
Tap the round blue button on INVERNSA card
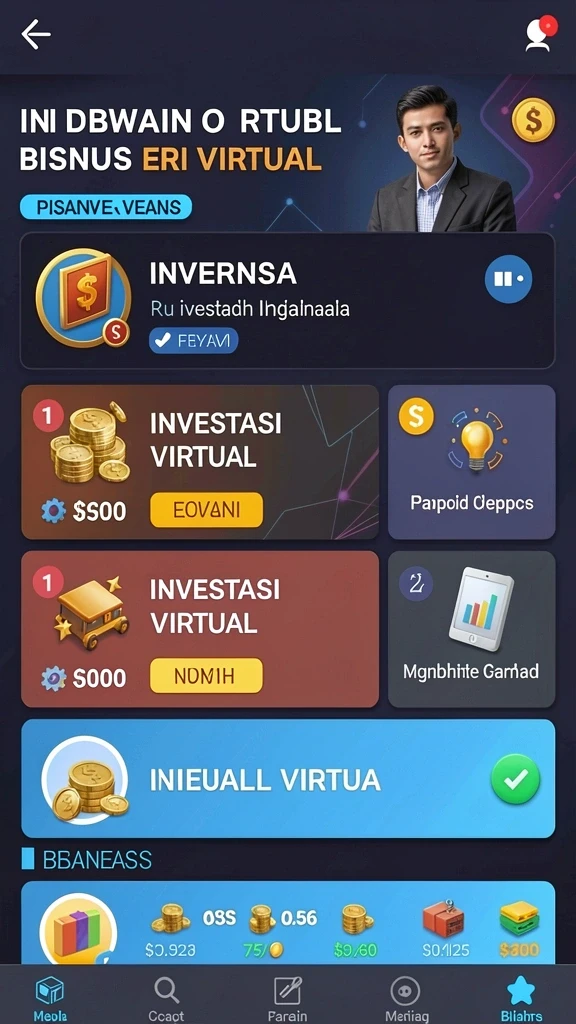pyautogui.click(x=508, y=279)
